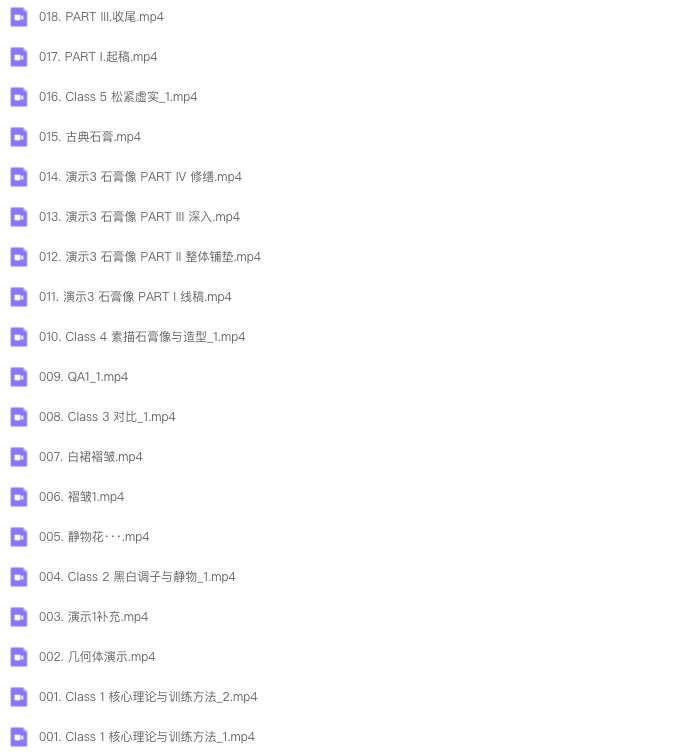Select 013. 演示3 石膏像 PART III 深入

(x=139, y=217)
